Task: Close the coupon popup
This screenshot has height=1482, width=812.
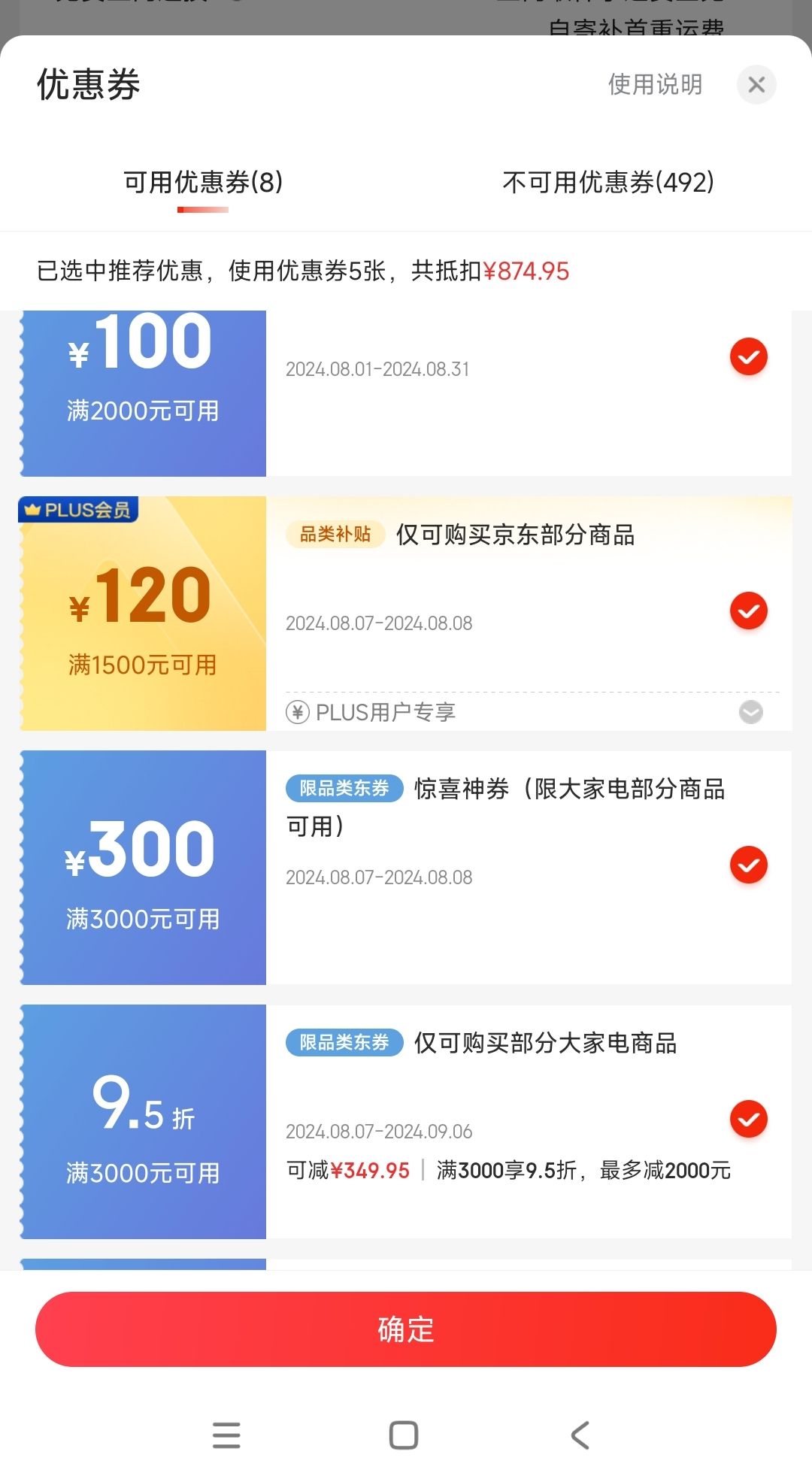Action: point(756,84)
